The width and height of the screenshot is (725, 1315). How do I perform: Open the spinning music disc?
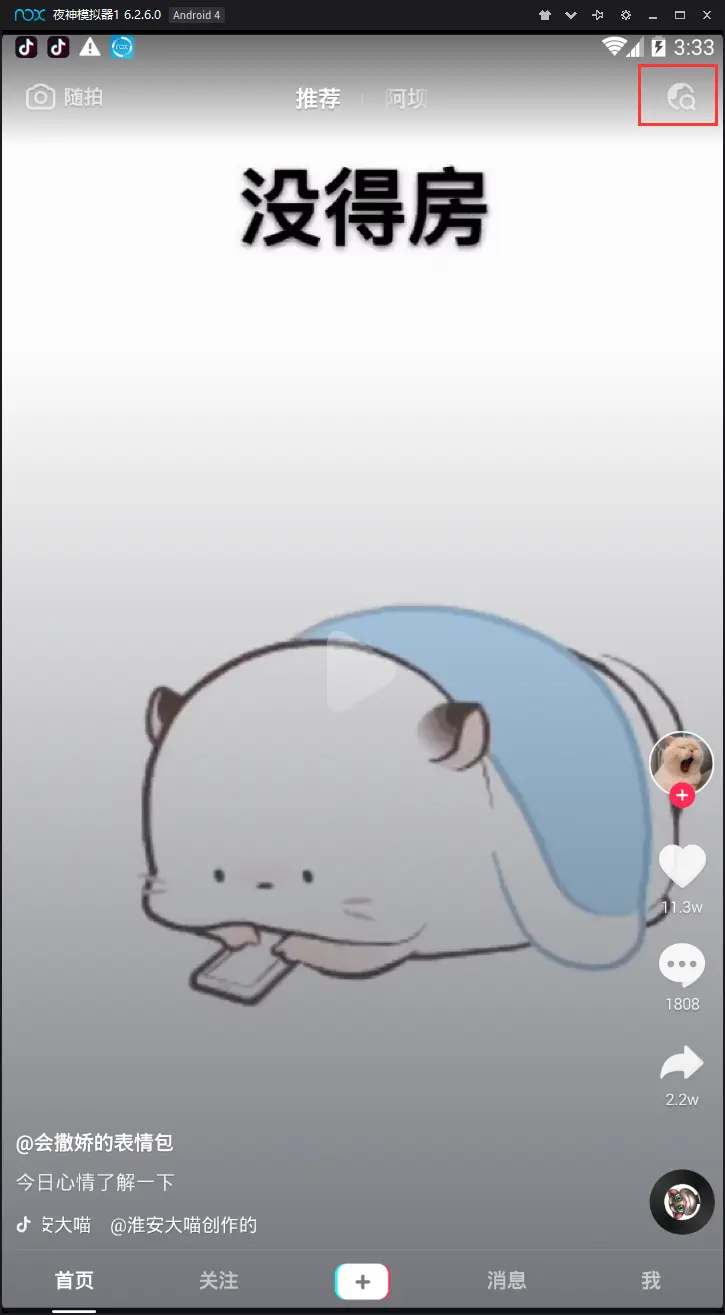tap(682, 1201)
